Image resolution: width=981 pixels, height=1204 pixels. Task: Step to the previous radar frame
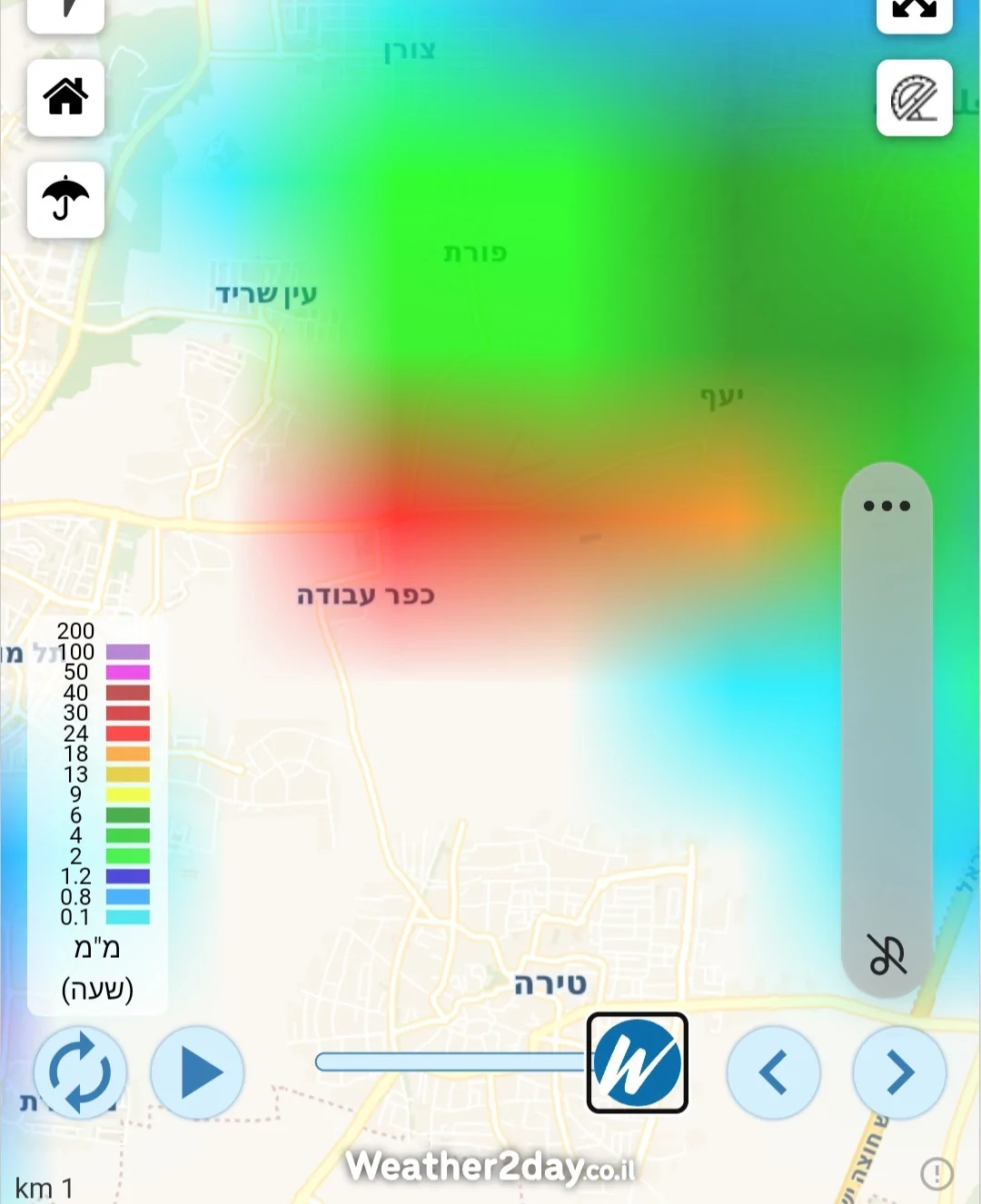click(x=773, y=1072)
